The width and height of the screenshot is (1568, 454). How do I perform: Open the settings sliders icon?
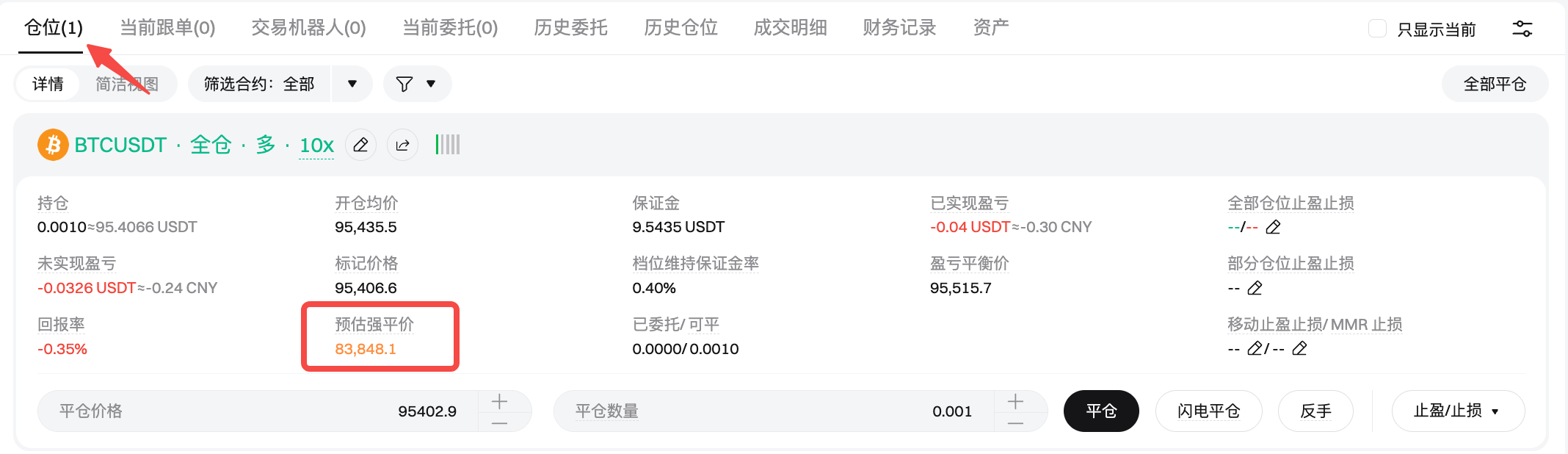1522,29
